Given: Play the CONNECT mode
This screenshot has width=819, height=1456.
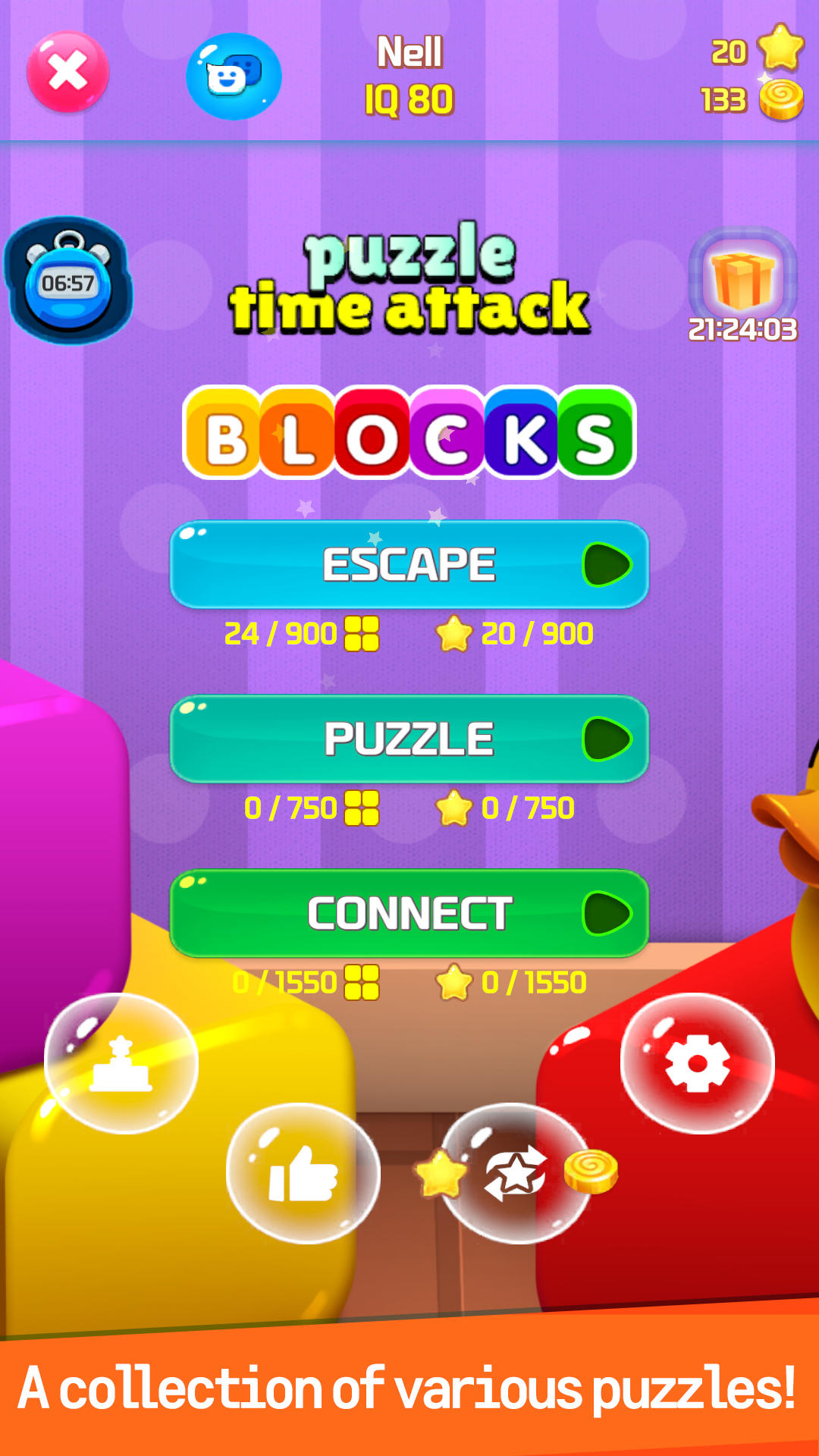Looking at the screenshot, I should click(409, 914).
